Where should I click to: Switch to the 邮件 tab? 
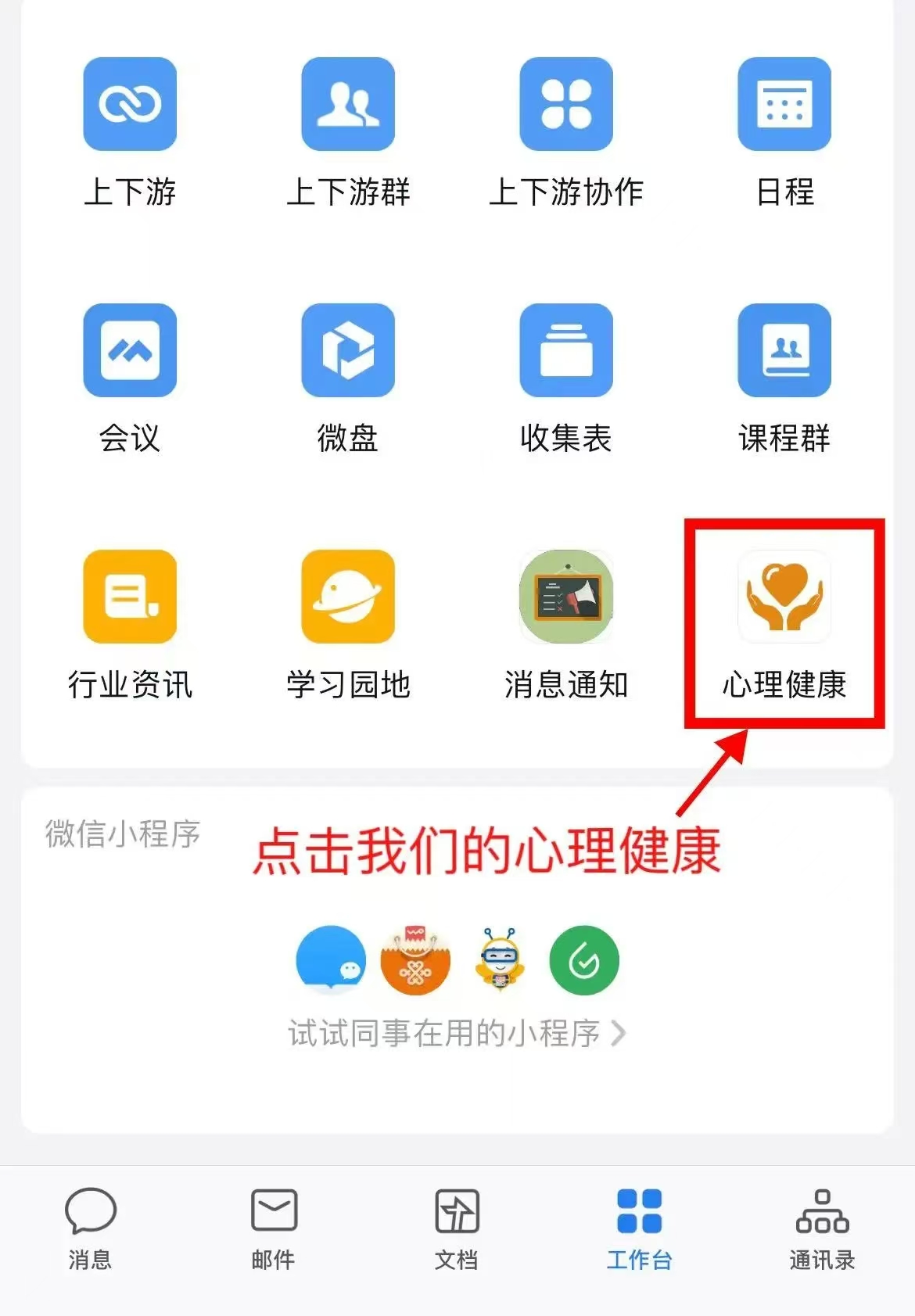pyautogui.click(x=273, y=1228)
